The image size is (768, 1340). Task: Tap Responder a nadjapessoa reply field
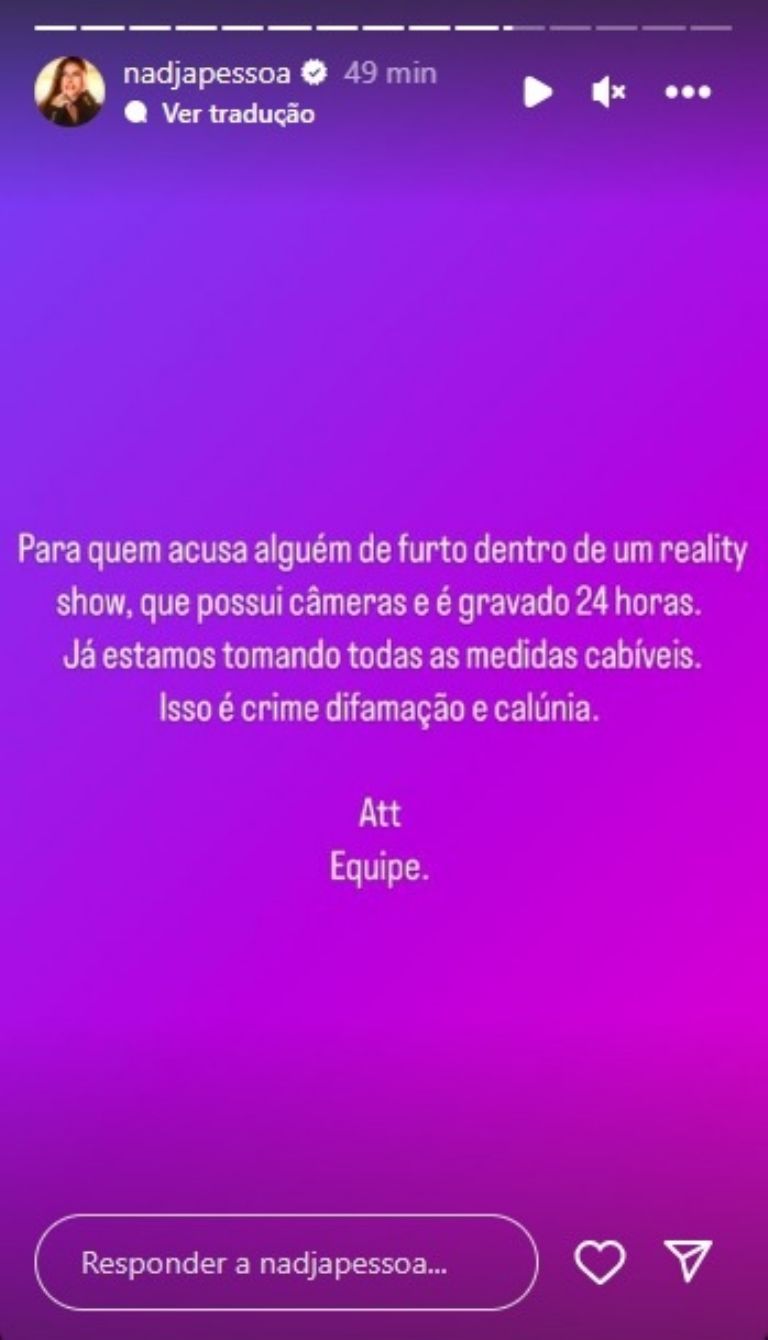[x=285, y=1263]
